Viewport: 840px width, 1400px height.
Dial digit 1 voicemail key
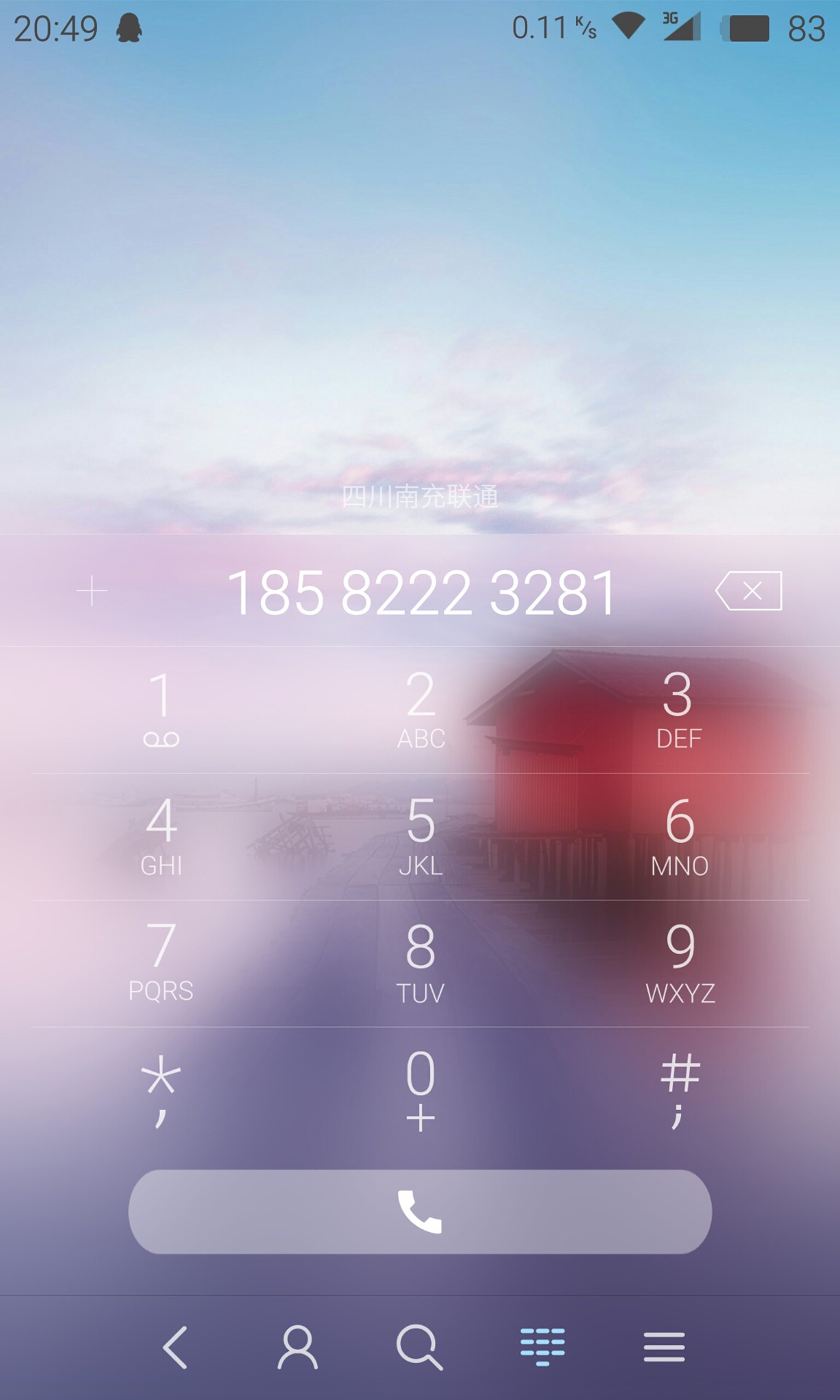(x=161, y=710)
